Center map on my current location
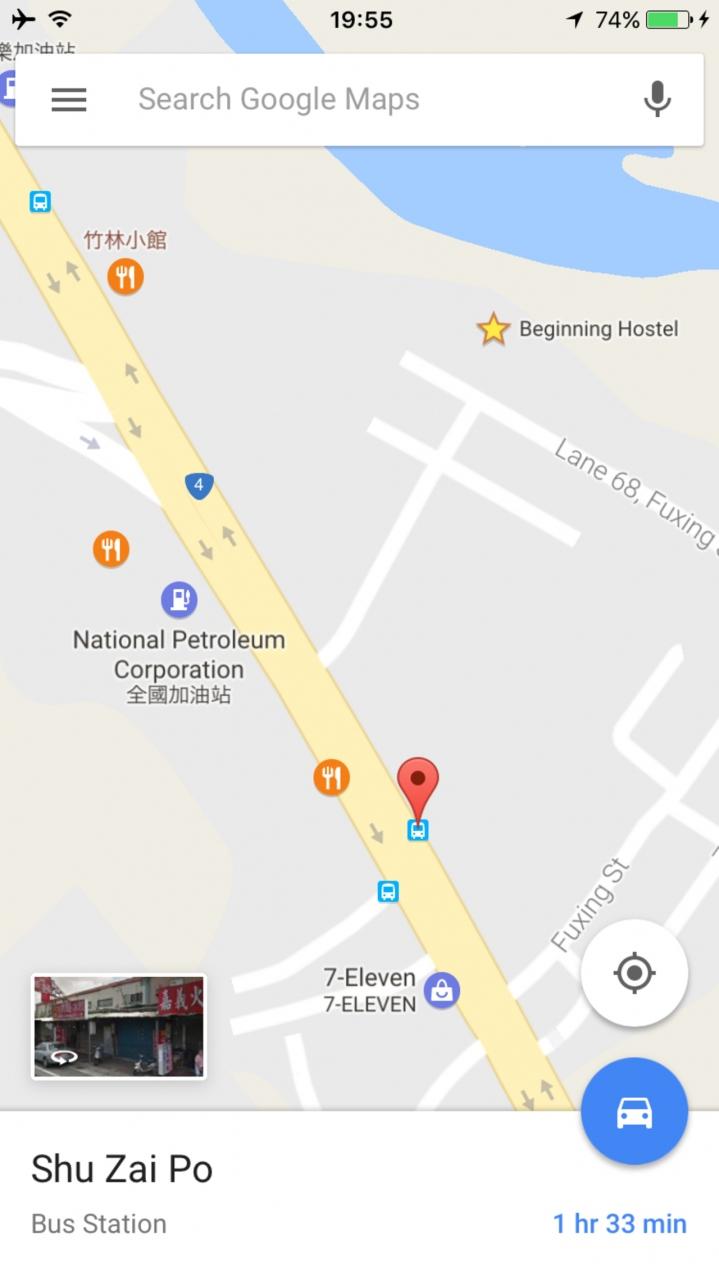This screenshot has width=719, height=1280. click(634, 972)
